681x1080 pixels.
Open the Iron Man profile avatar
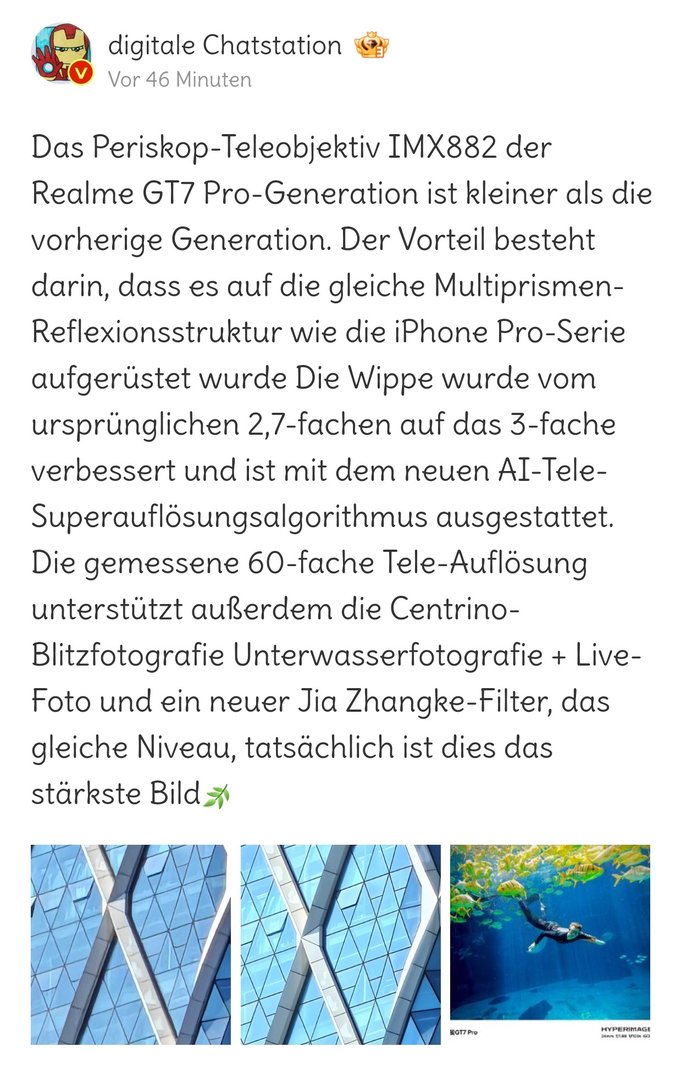[x=61, y=54]
